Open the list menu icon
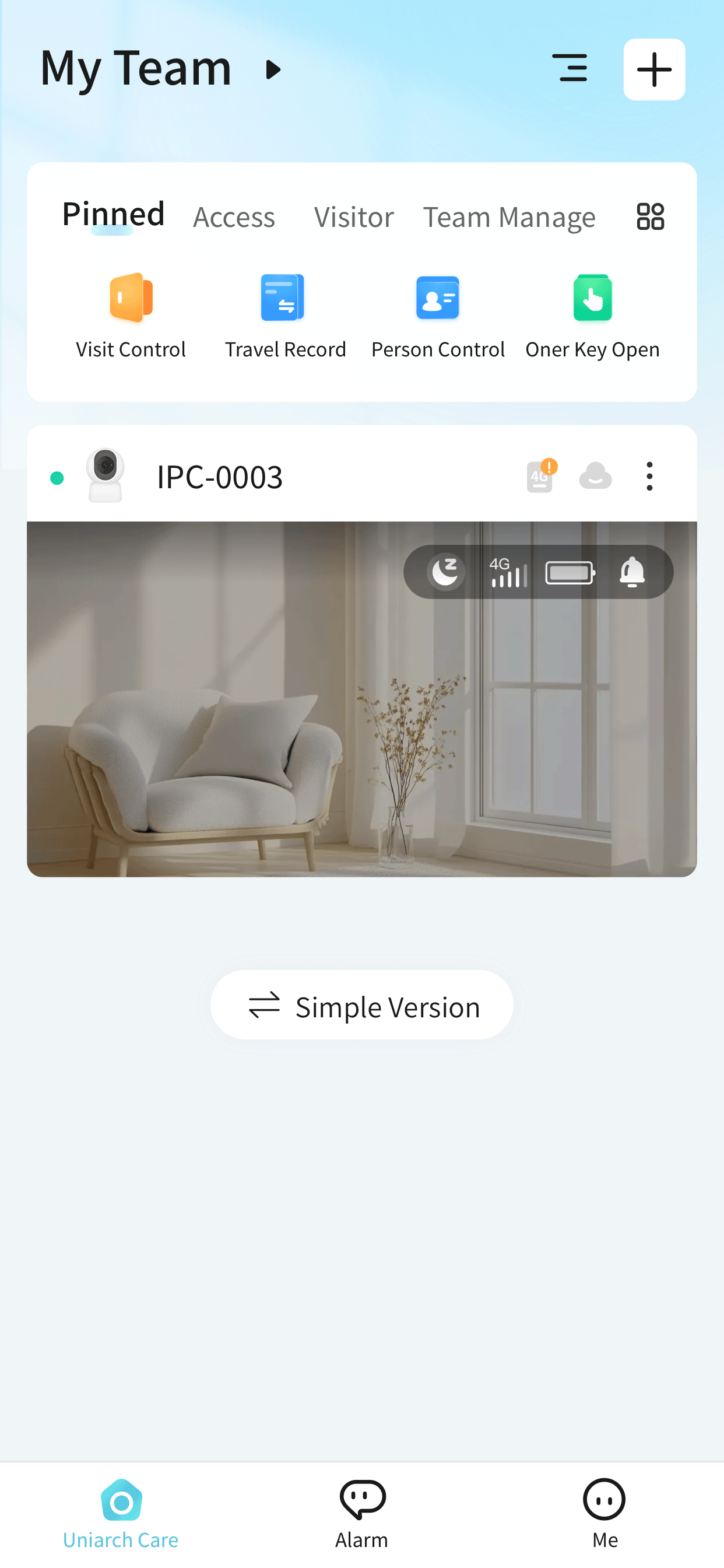Image resolution: width=724 pixels, height=1568 pixels. [x=570, y=68]
